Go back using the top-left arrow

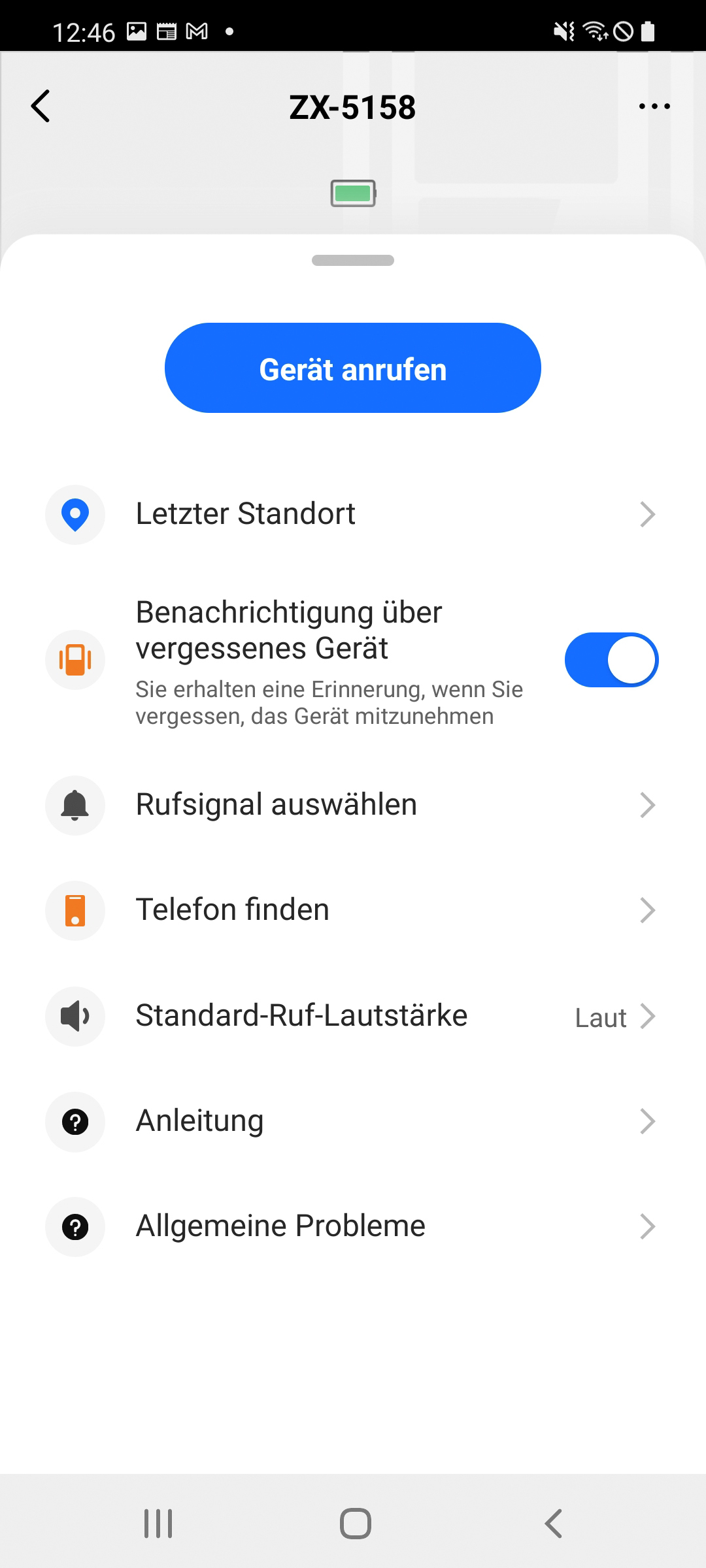41,106
